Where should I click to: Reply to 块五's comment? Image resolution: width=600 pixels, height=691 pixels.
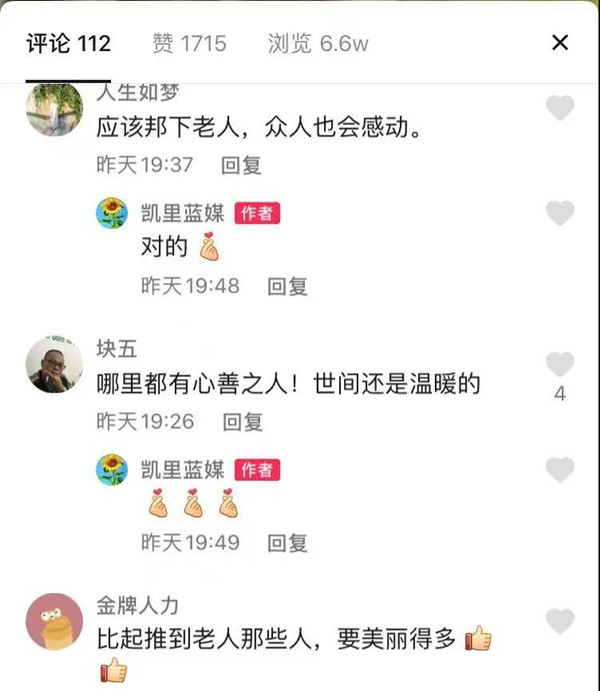point(243,421)
